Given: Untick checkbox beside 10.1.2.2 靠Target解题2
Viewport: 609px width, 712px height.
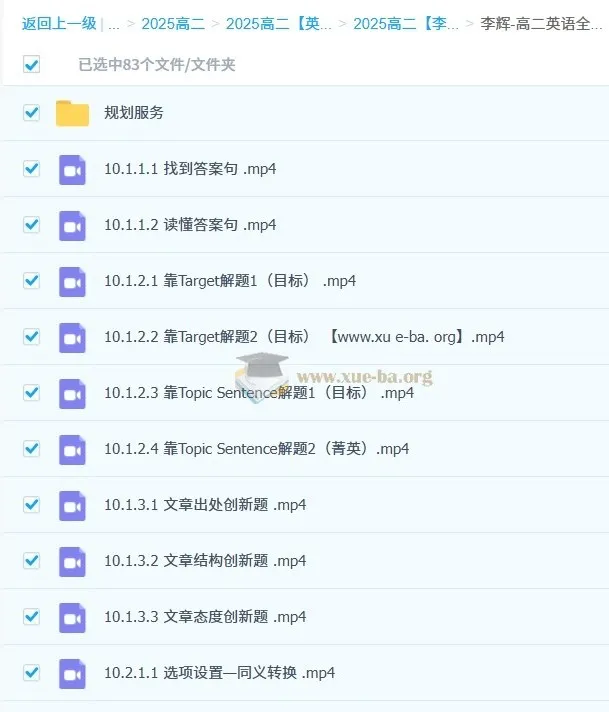Looking at the screenshot, I should (x=31, y=337).
